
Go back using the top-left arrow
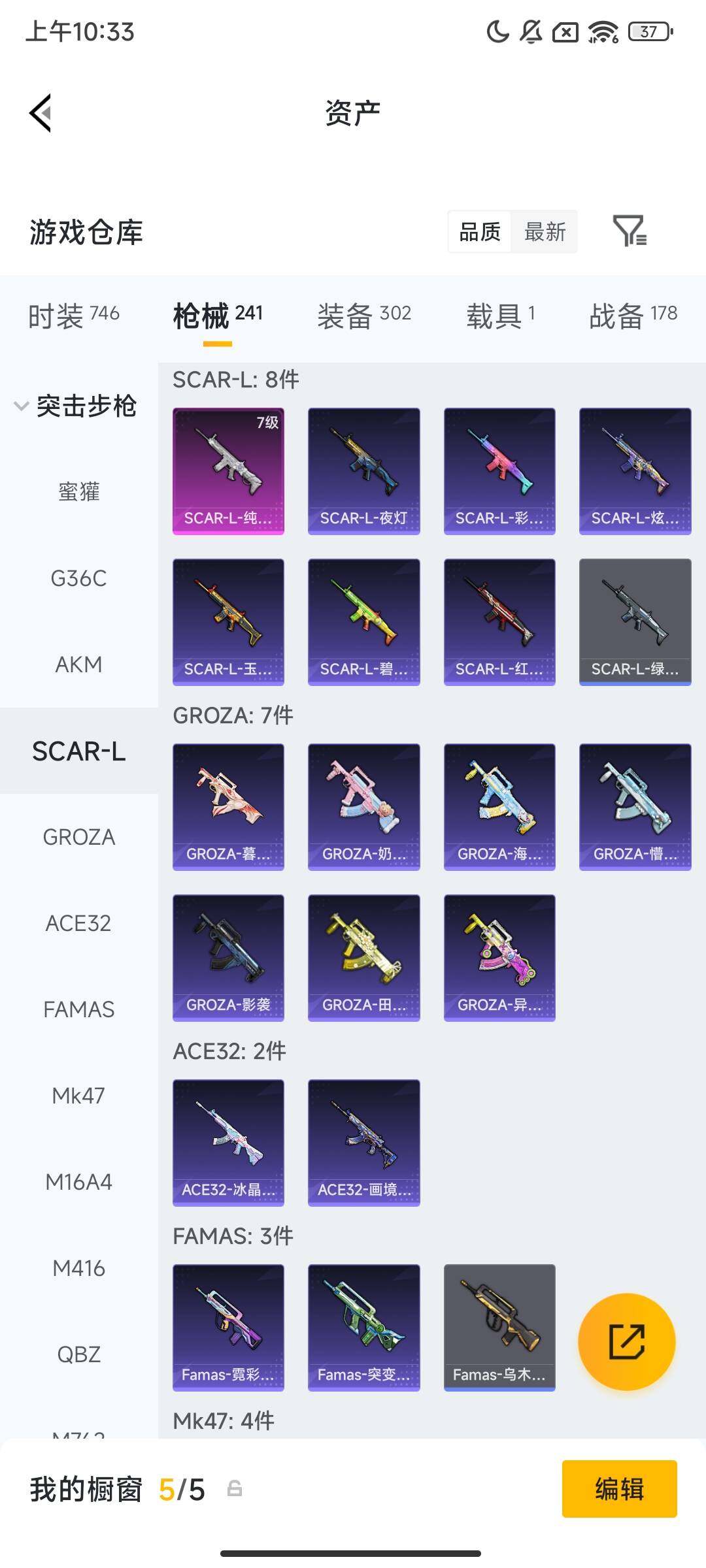pyautogui.click(x=41, y=113)
